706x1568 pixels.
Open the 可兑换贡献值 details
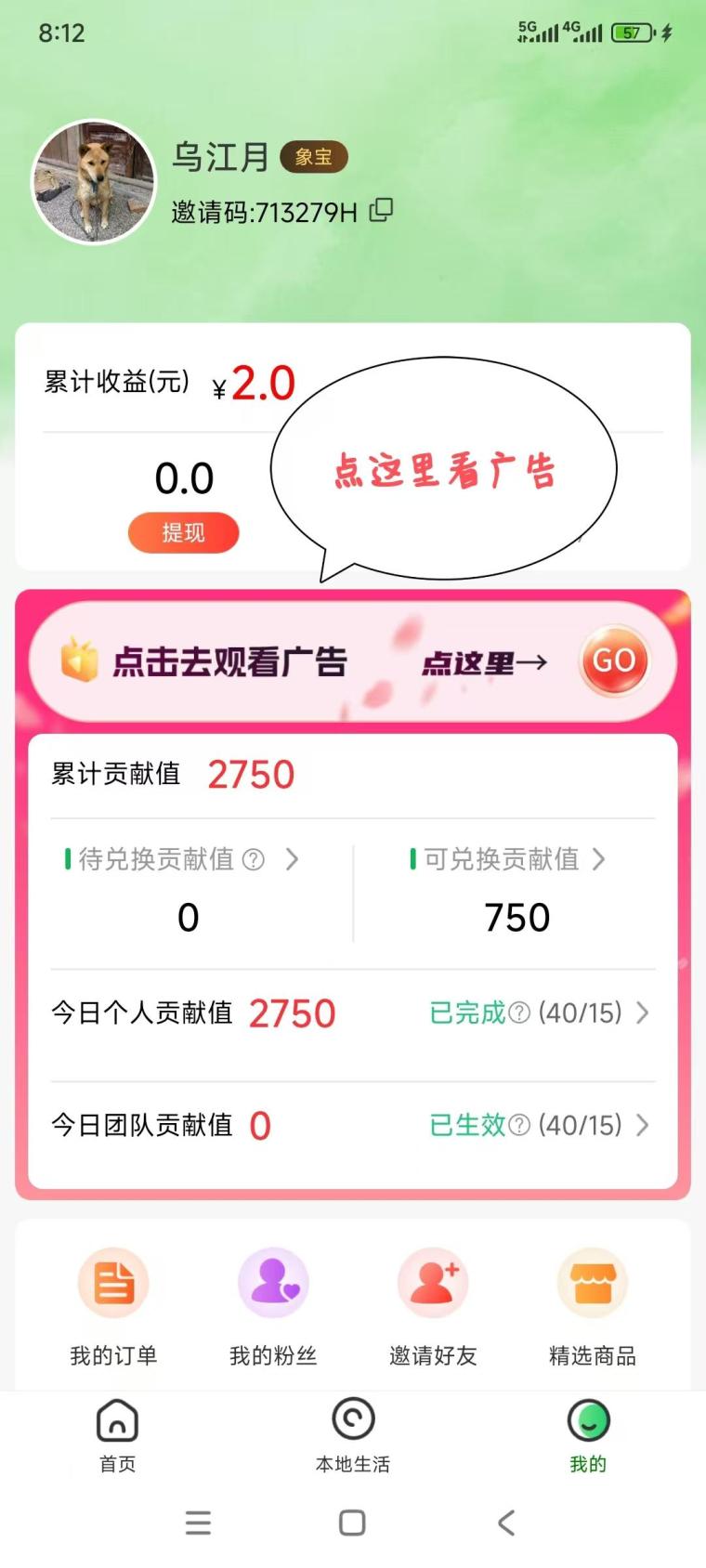coord(599,859)
